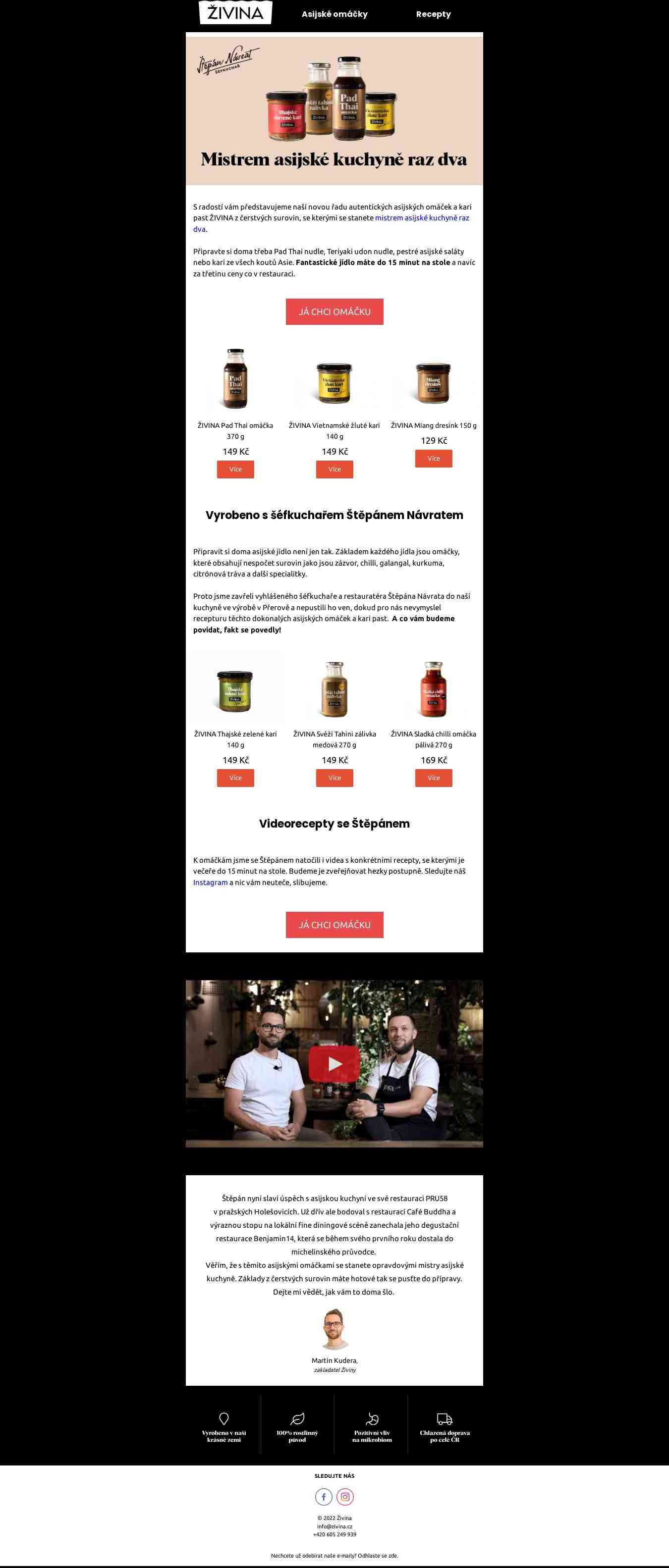Image resolution: width=669 pixels, height=1568 pixels.
Task: Tap Více under Sladká chilli omáčka
Action: [x=433, y=778]
